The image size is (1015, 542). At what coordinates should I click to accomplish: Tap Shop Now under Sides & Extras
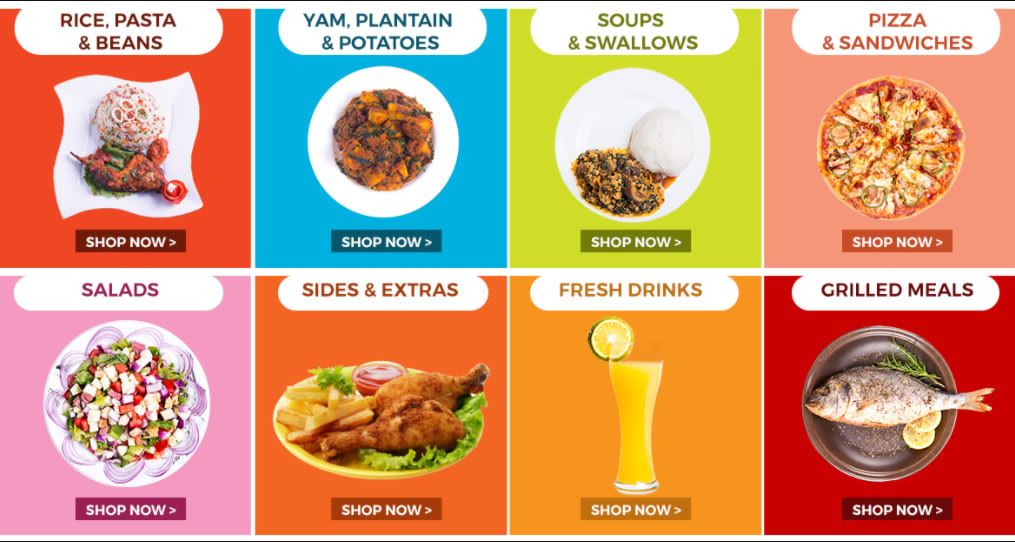386,509
